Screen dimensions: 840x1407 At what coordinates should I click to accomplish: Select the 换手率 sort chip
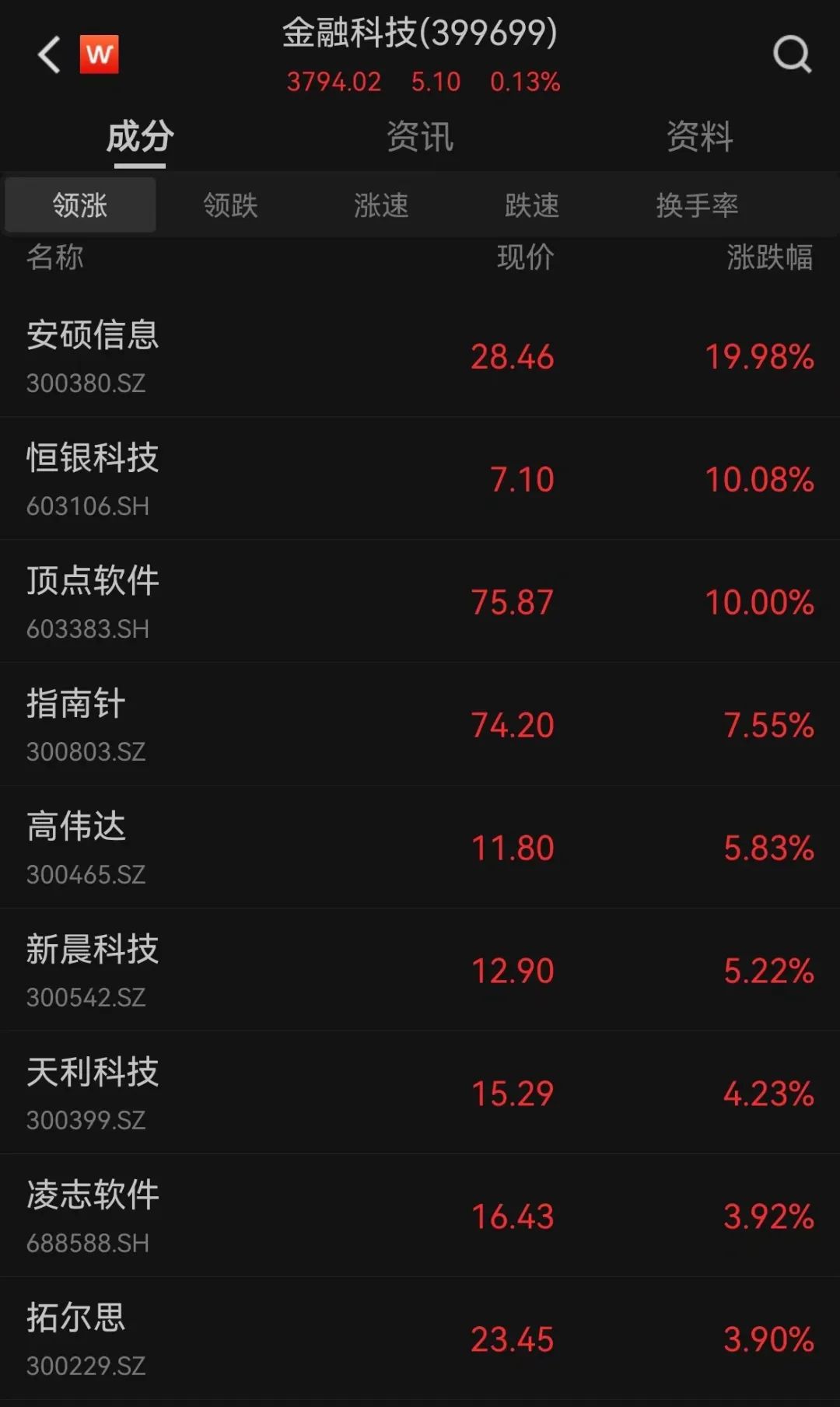[697, 205]
